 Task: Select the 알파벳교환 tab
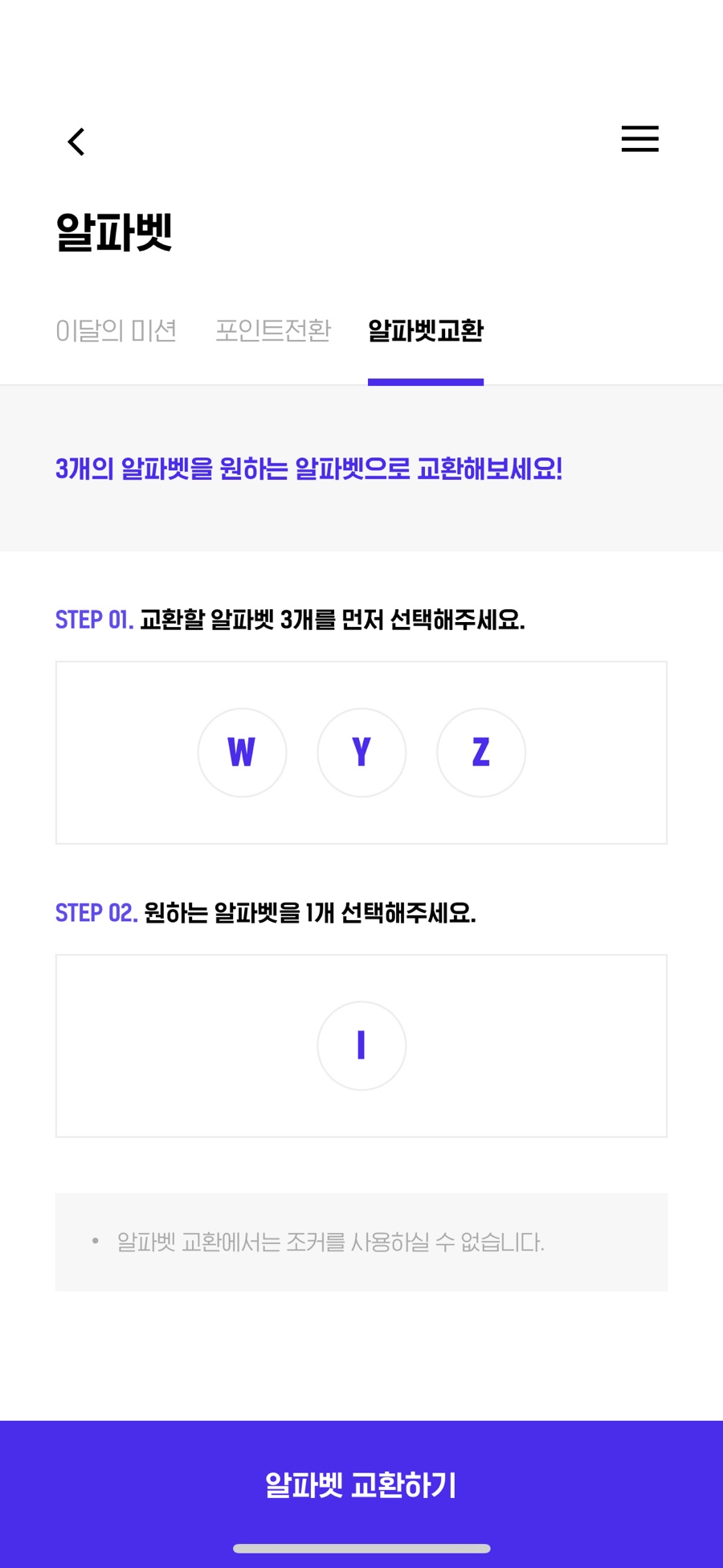coord(425,330)
